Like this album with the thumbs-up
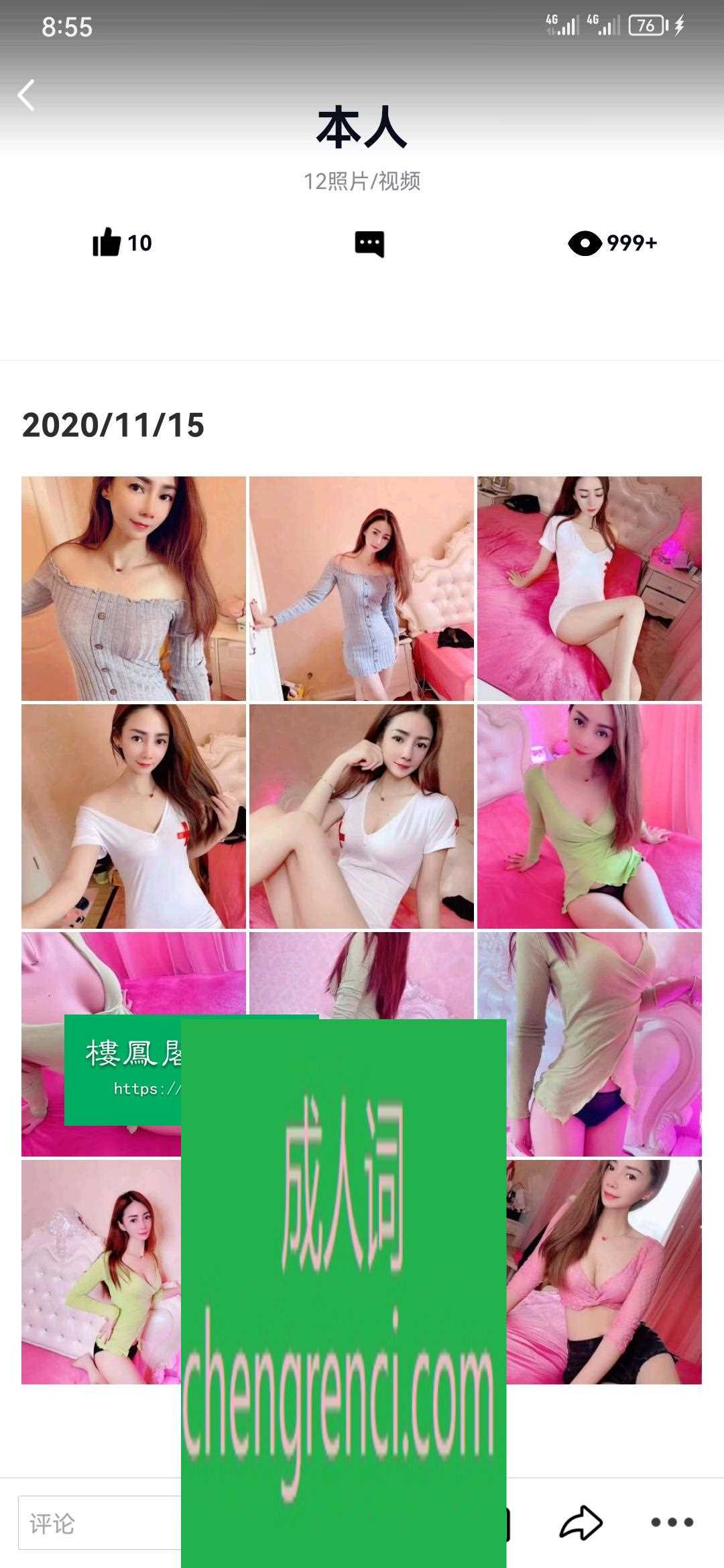The width and height of the screenshot is (724, 1568). tap(107, 243)
